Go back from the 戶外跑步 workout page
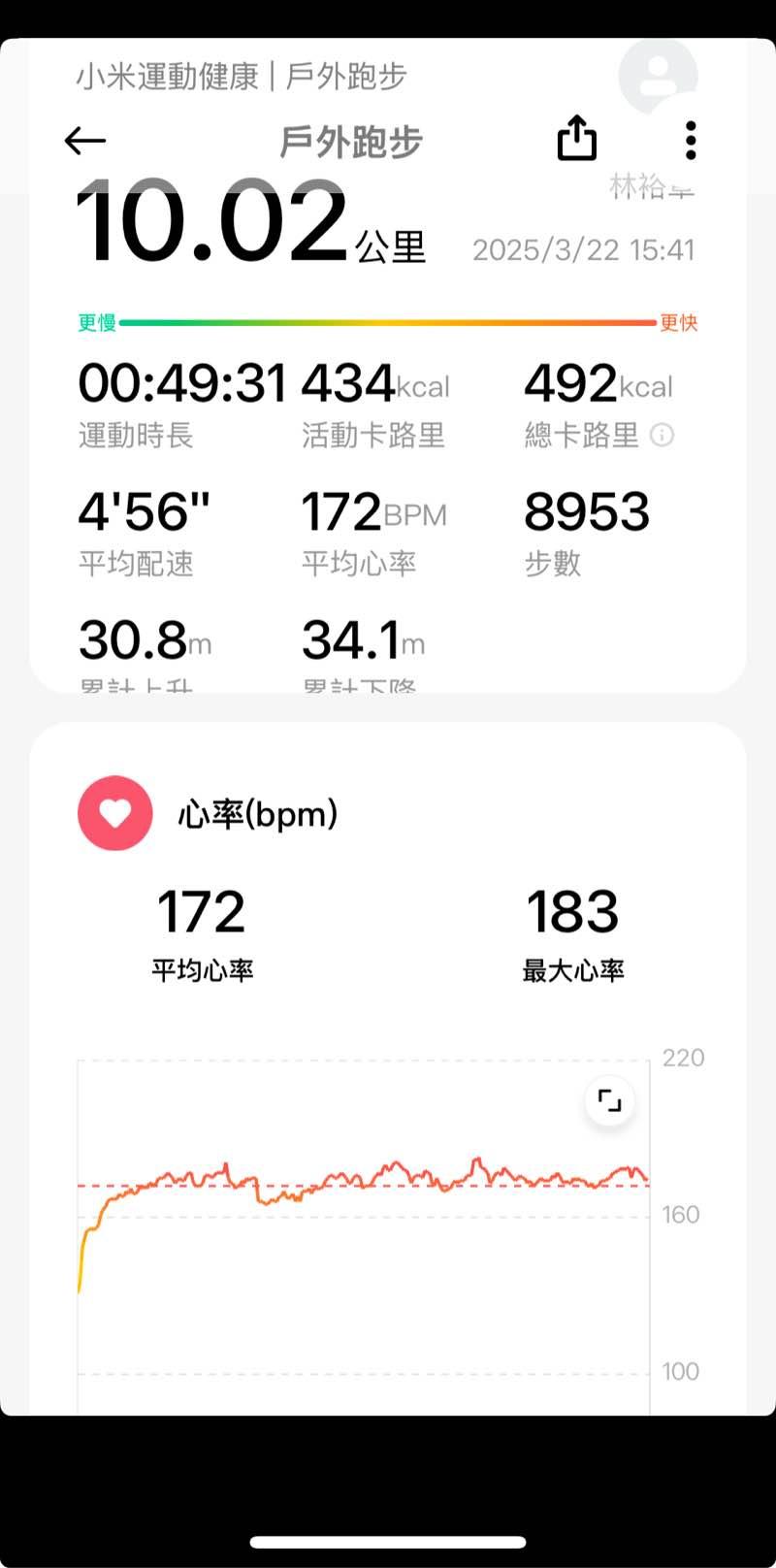Screen dimensions: 776x1568 click(x=84, y=142)
